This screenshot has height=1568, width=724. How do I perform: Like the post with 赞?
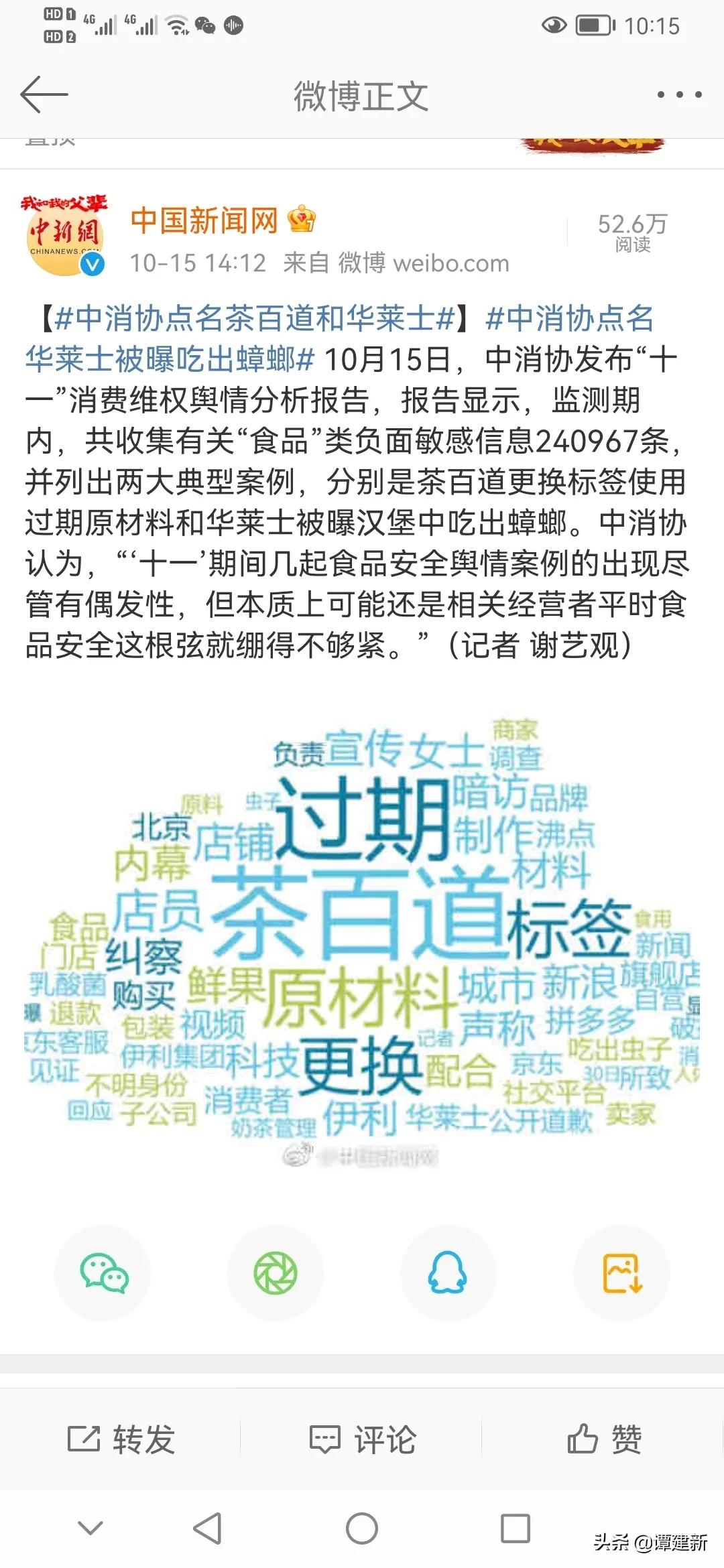pyautogui.click(x=604, y=1439)
